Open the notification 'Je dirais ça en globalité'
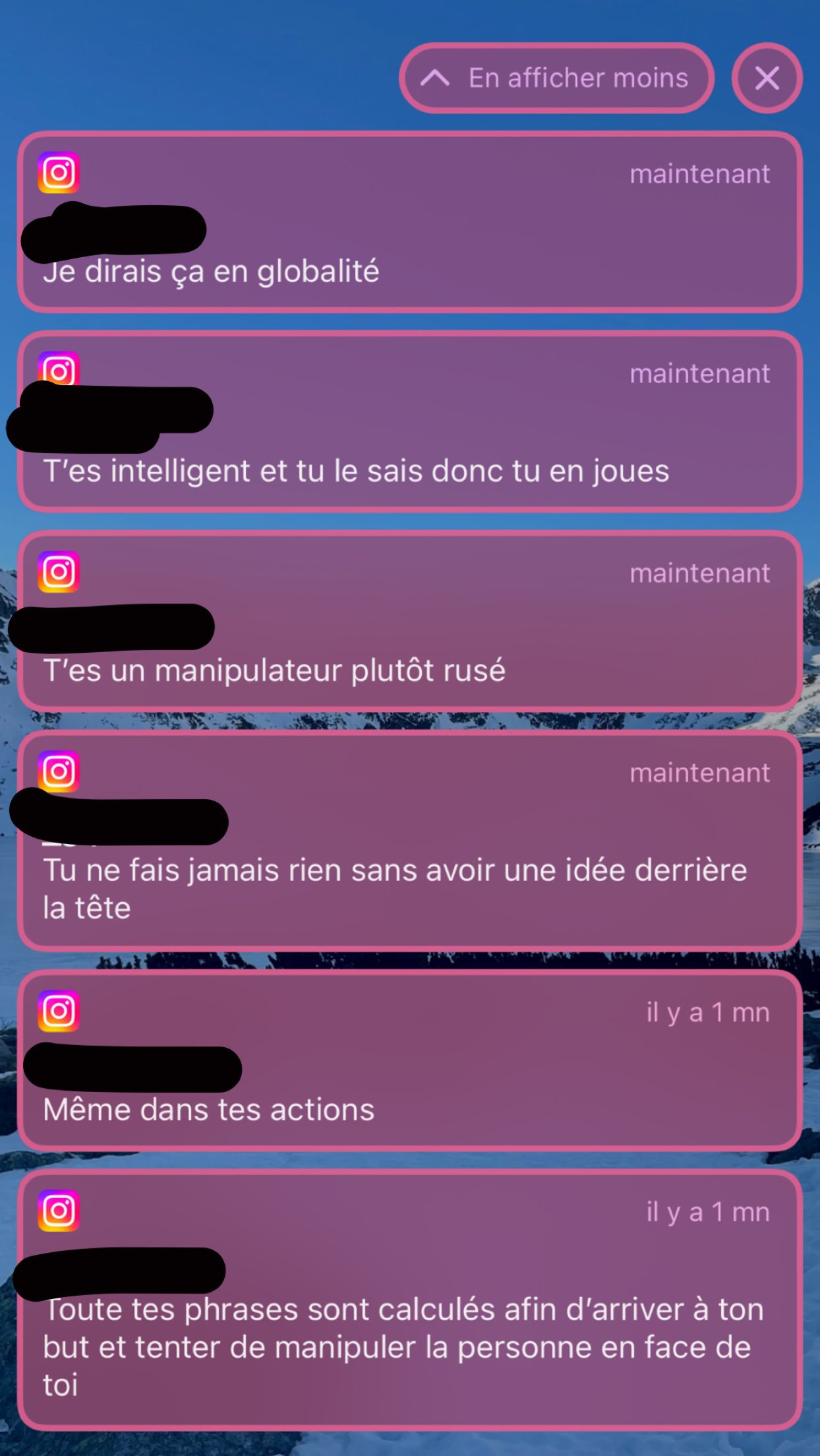 pyautogui.click(x=410, y=222)
